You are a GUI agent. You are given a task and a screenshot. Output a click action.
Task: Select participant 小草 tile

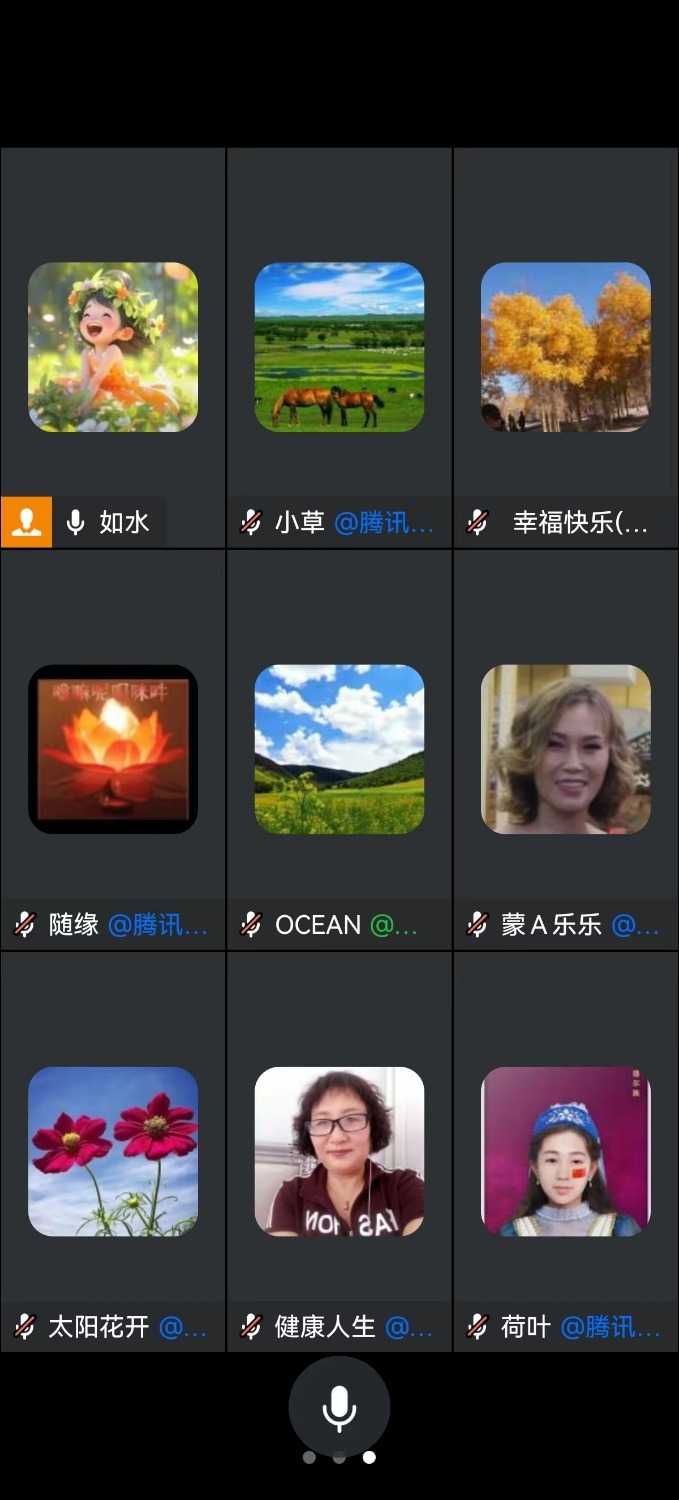(339, 347)
